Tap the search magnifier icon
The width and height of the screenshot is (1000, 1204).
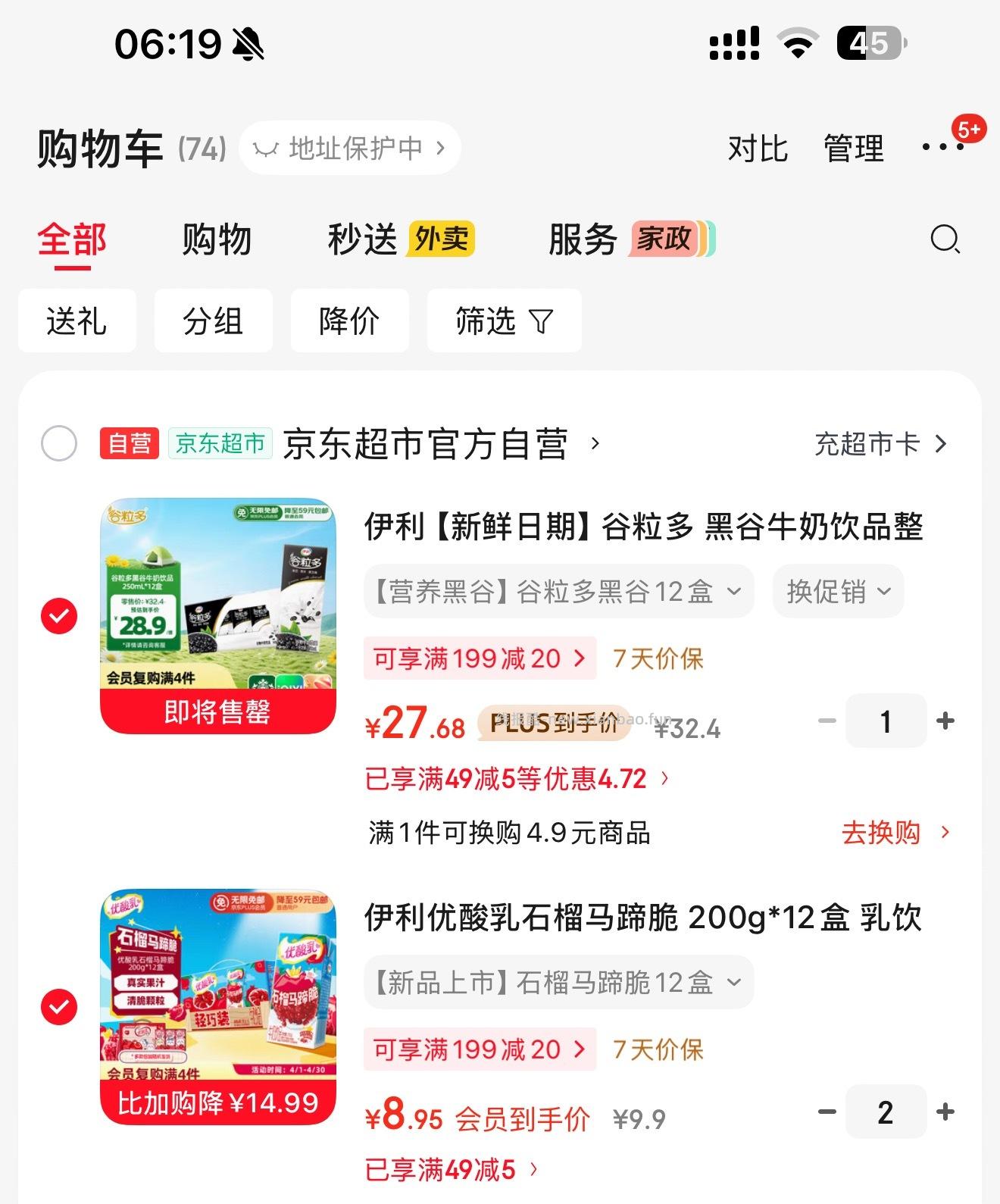944,241
